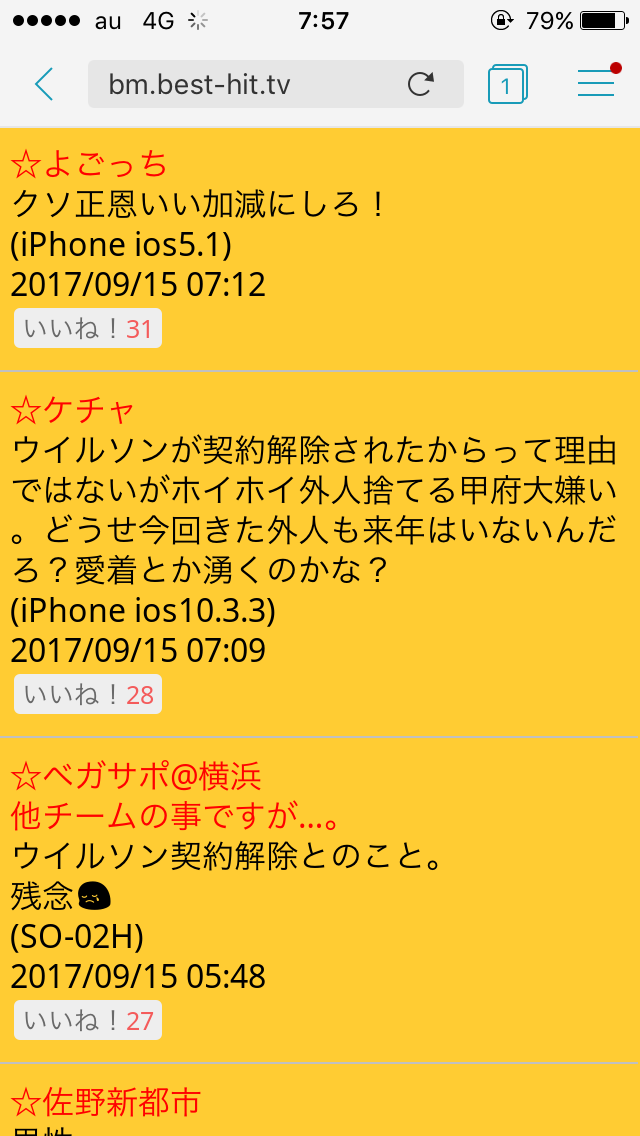Like ベガサポ@横浜's comment with 27 likes
Screen dimensions: 640x1136
pyautogui.click(x=88, y=1021)
